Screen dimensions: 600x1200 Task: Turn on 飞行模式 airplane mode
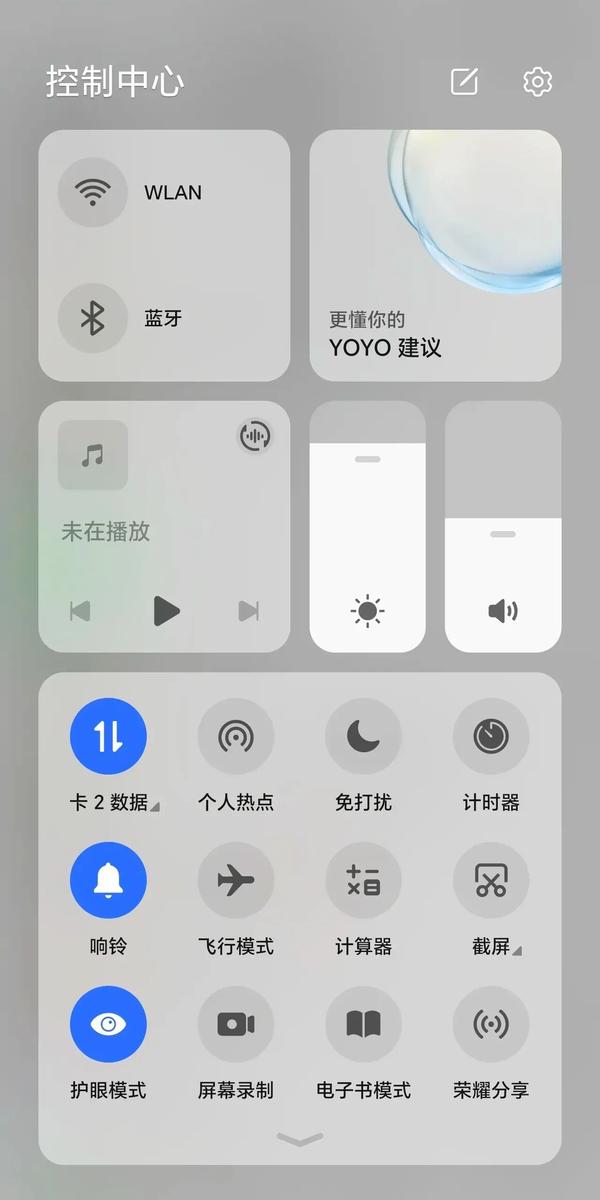click(x=236, y=881)
